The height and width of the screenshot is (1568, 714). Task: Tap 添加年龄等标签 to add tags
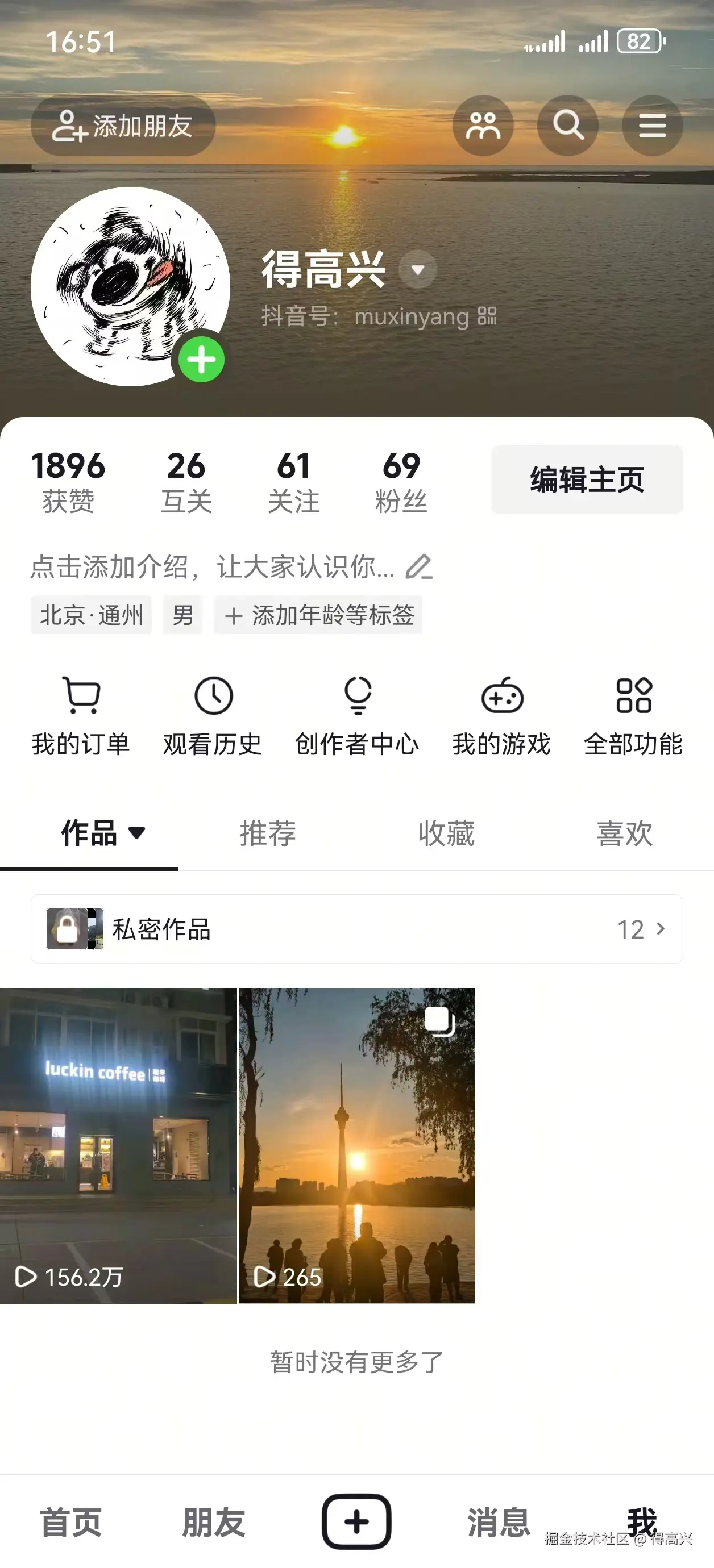point(319,615)
